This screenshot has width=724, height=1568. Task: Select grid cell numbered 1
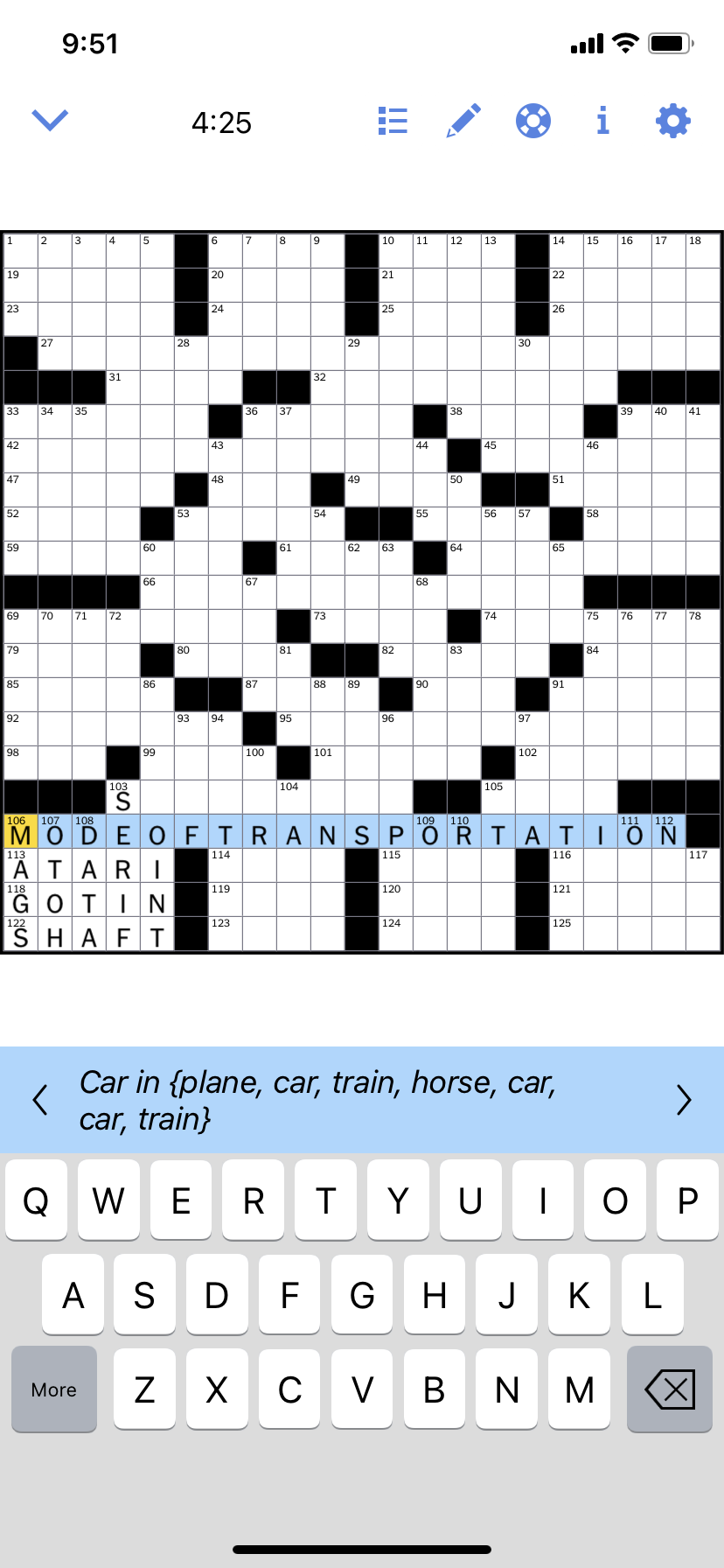coord(21,251)
